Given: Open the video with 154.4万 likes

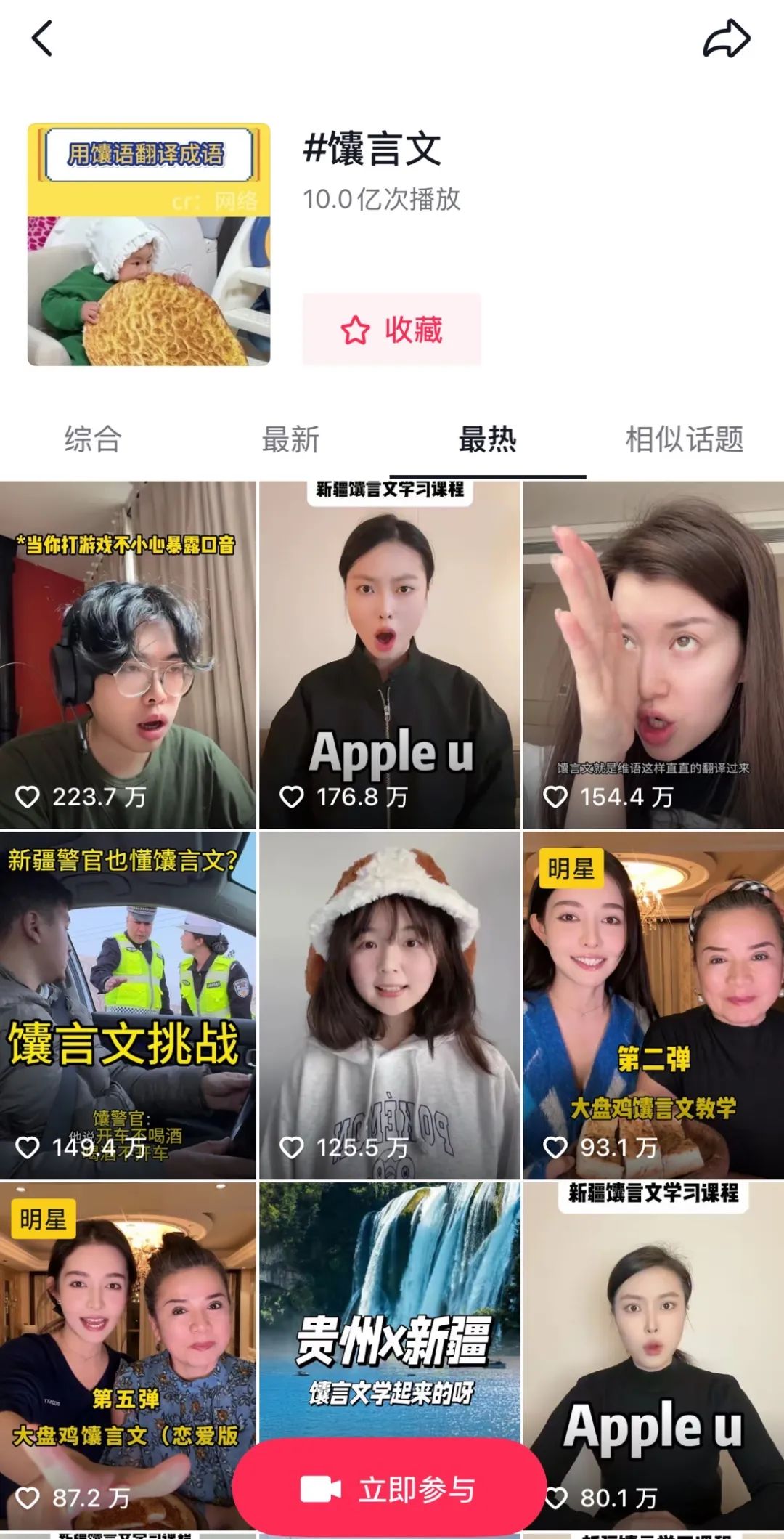Looking at the screenshot, I should coord(653,654).
